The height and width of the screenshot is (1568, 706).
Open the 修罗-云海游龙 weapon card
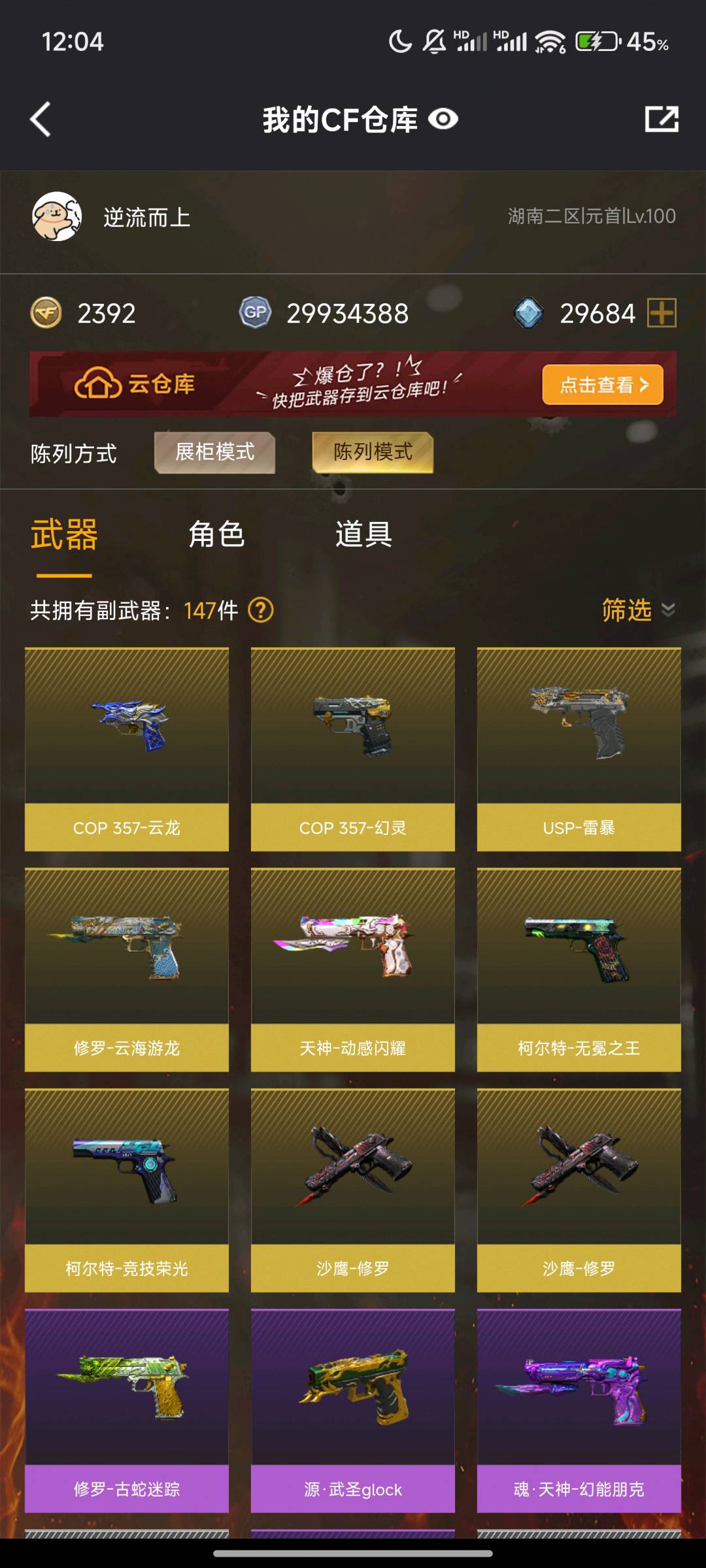pyautogui.click(x=127, y=969)
